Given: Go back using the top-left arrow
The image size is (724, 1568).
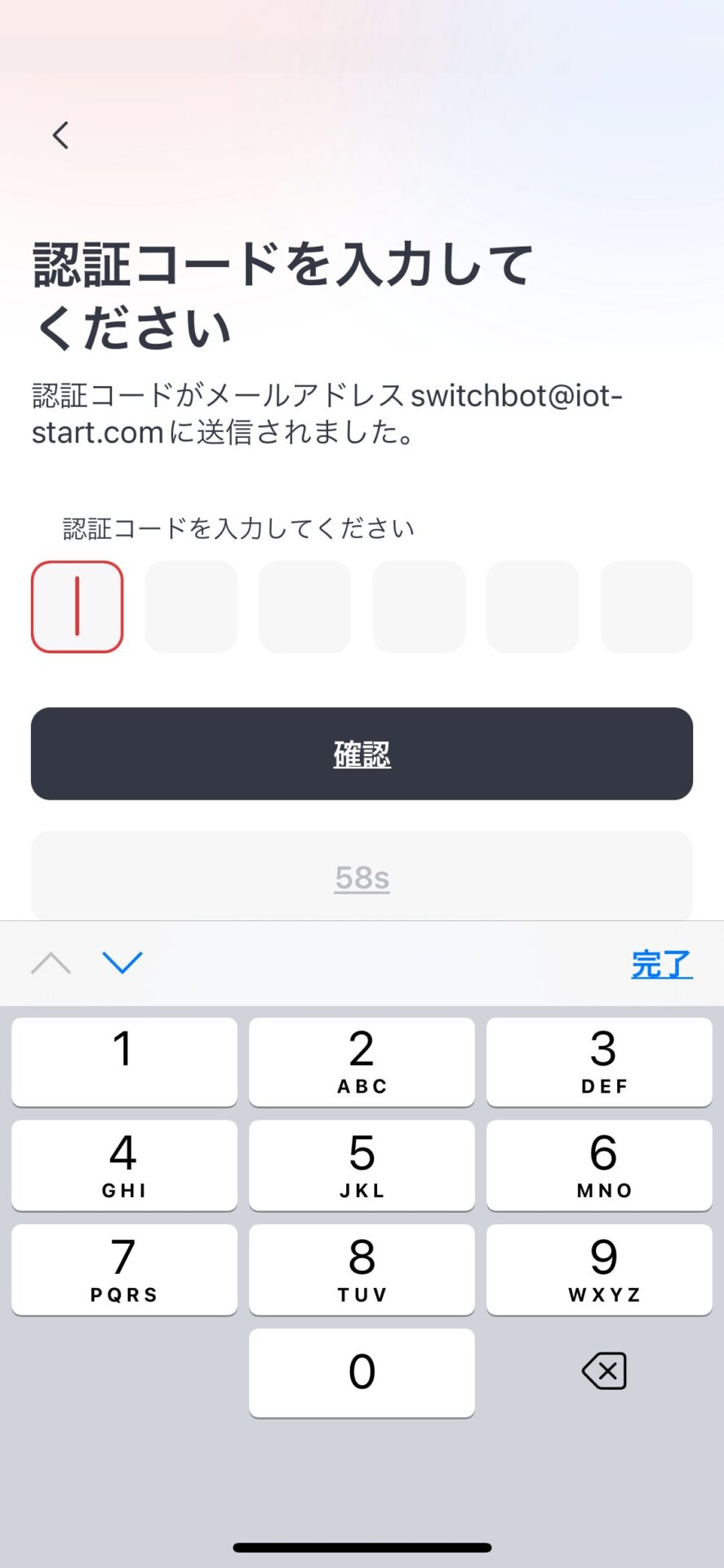Looking at the screenshot, I should click(60, 136).
